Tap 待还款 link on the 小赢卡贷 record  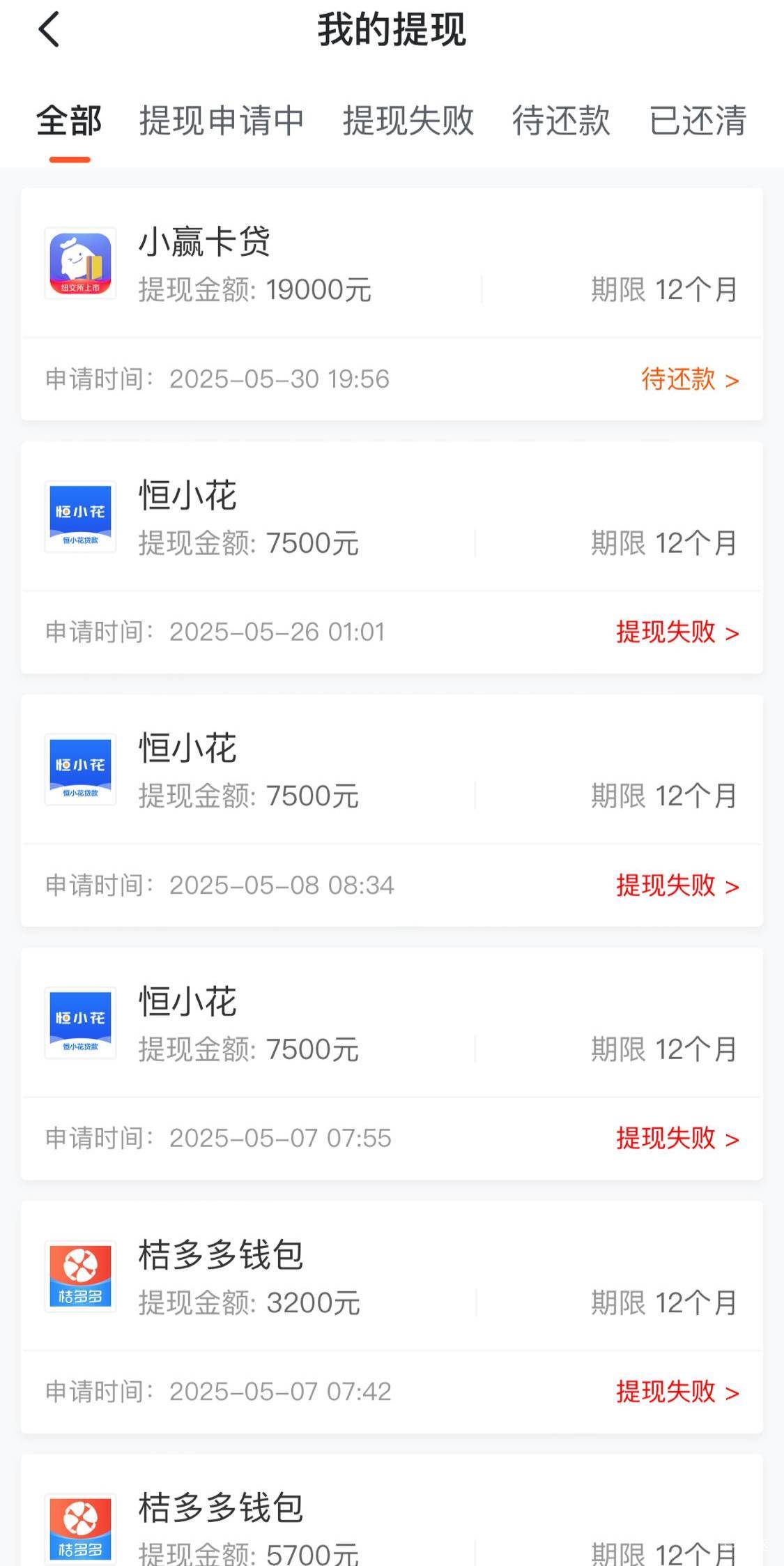[x=690, y=379]
